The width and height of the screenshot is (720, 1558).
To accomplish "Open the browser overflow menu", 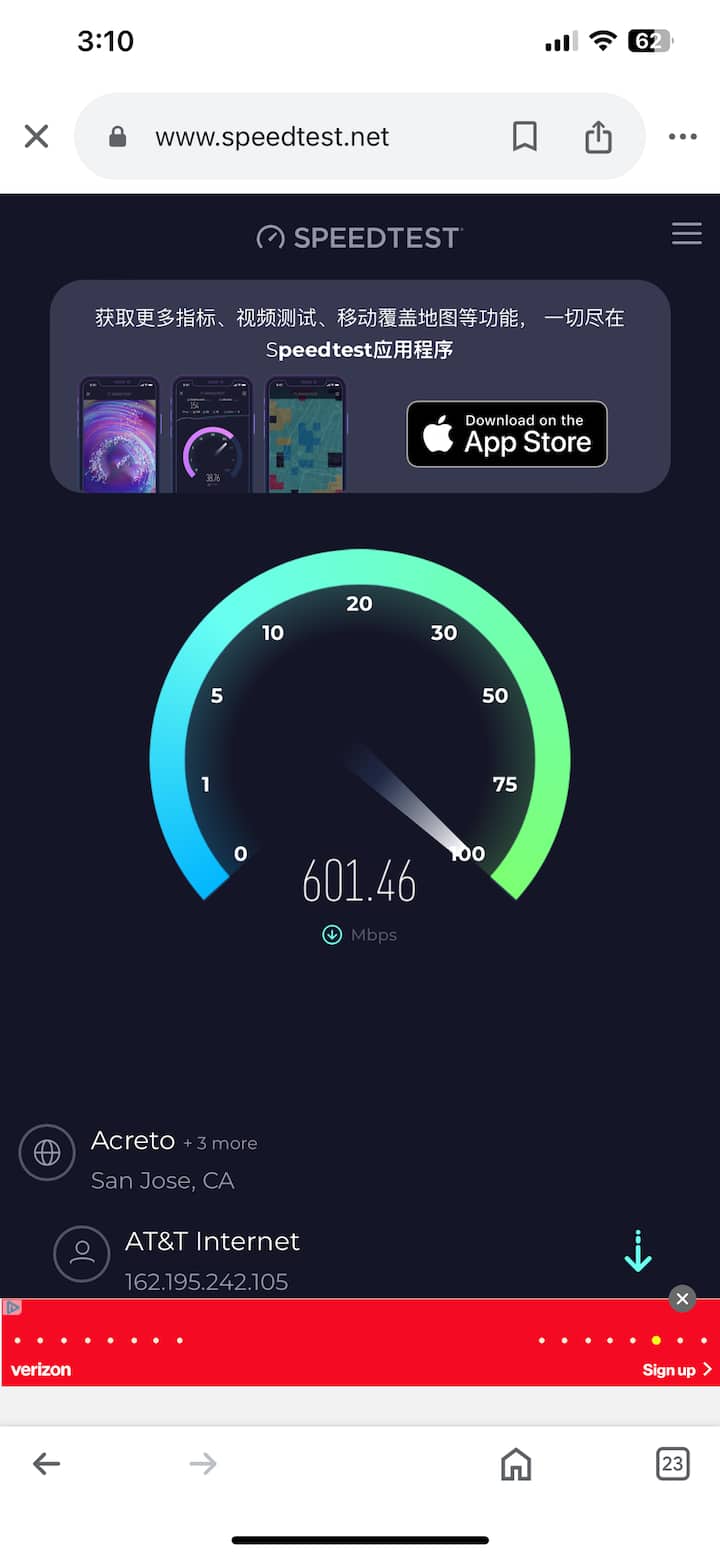I will point(682,136).
